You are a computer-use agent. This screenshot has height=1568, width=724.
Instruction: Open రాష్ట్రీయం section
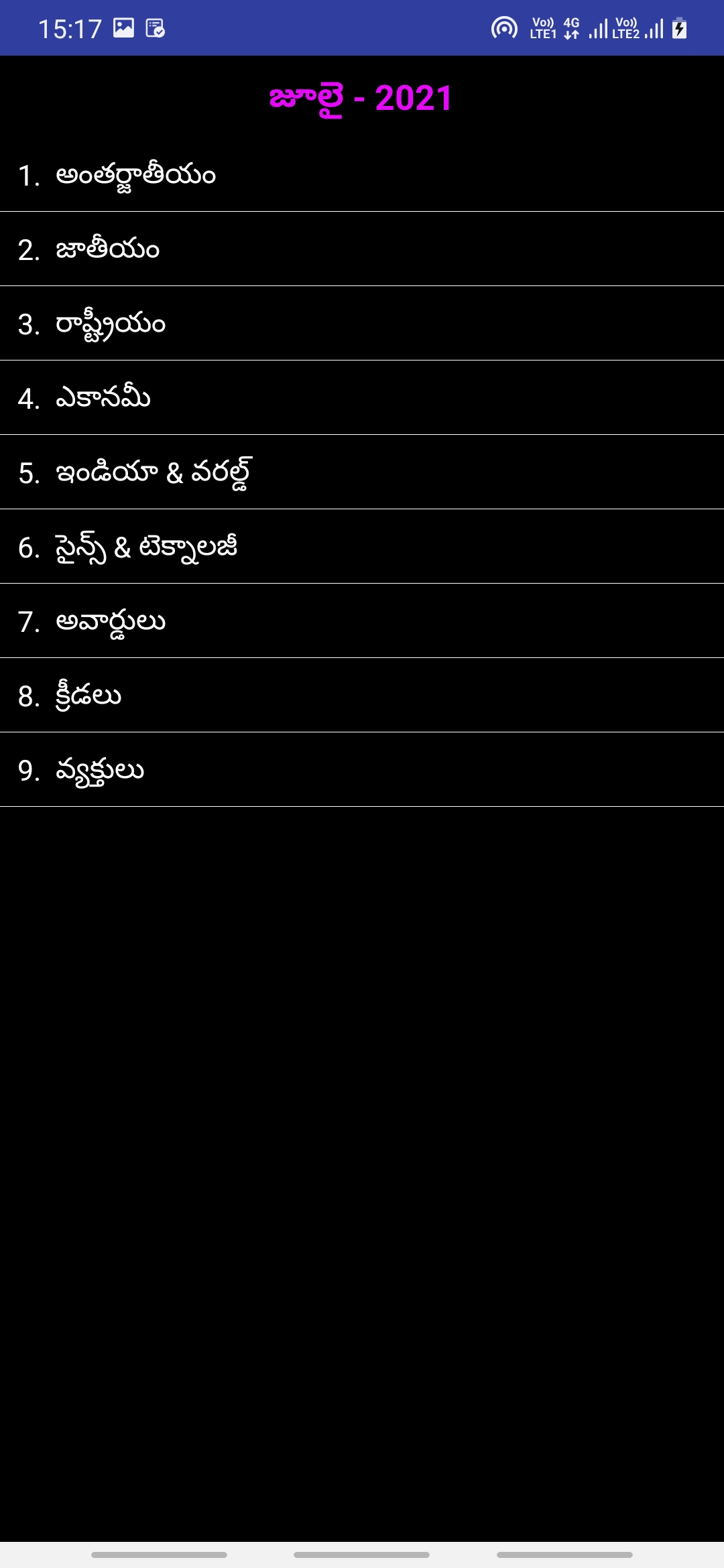tap(111, 324)
